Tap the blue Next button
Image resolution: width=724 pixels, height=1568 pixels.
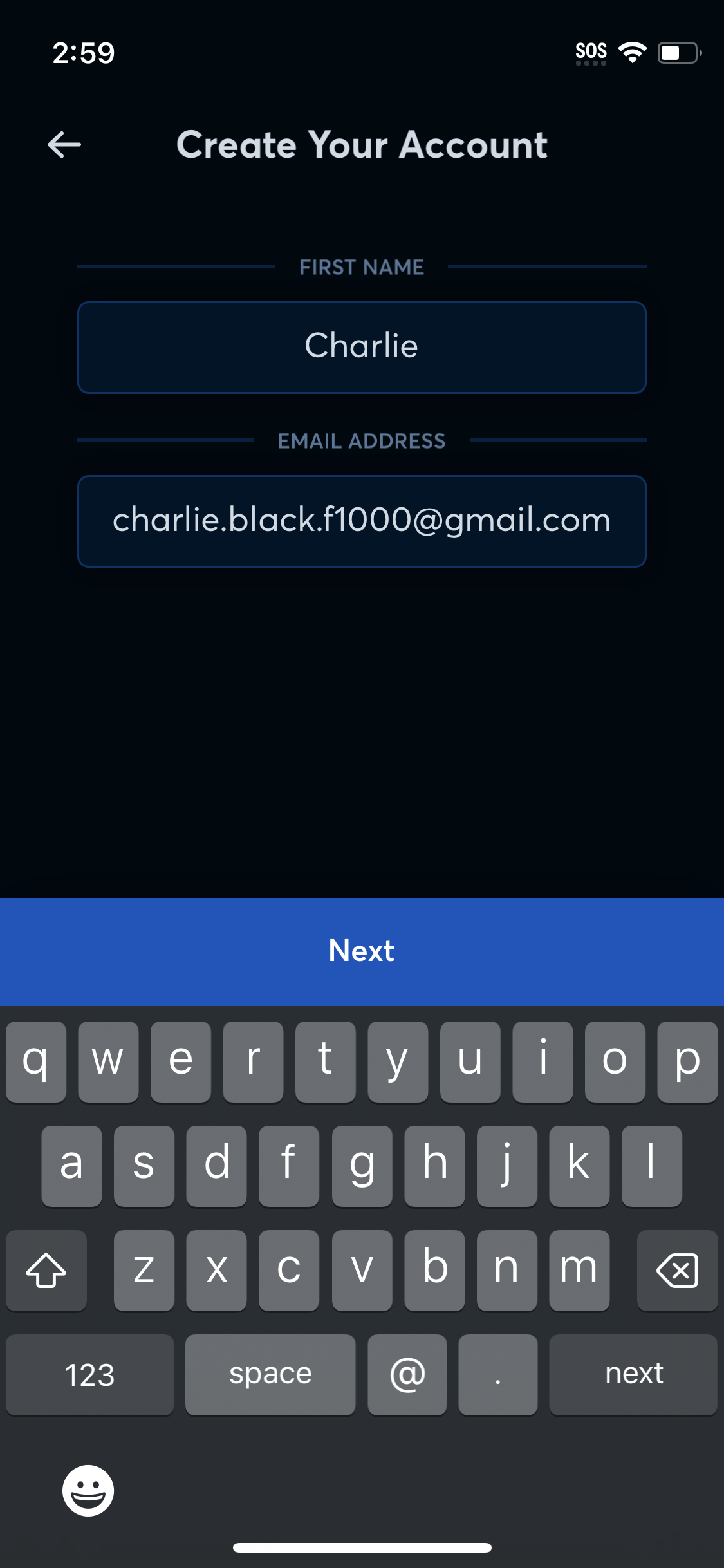click(x=362, y=951)
